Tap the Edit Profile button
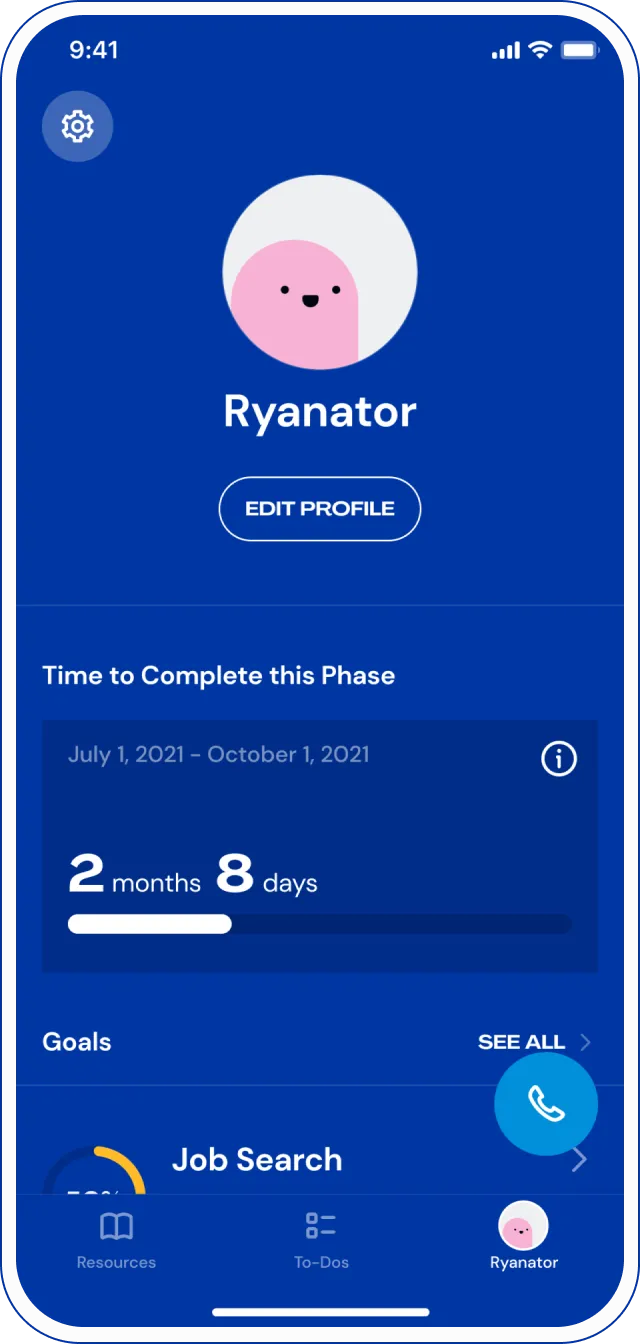Screen dimensions: 640x1344 (320, 508)
